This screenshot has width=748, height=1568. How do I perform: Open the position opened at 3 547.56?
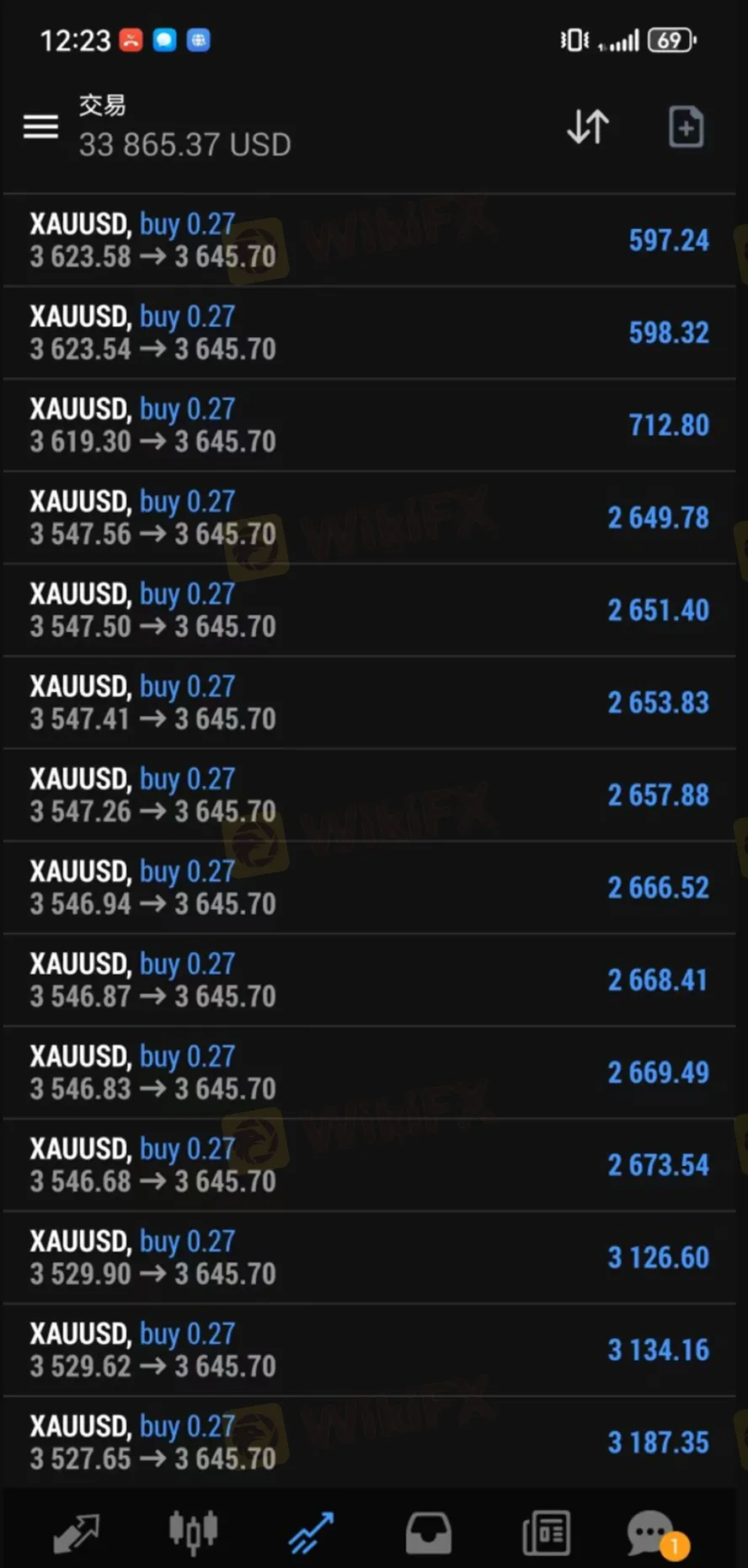tap(370, 518)
